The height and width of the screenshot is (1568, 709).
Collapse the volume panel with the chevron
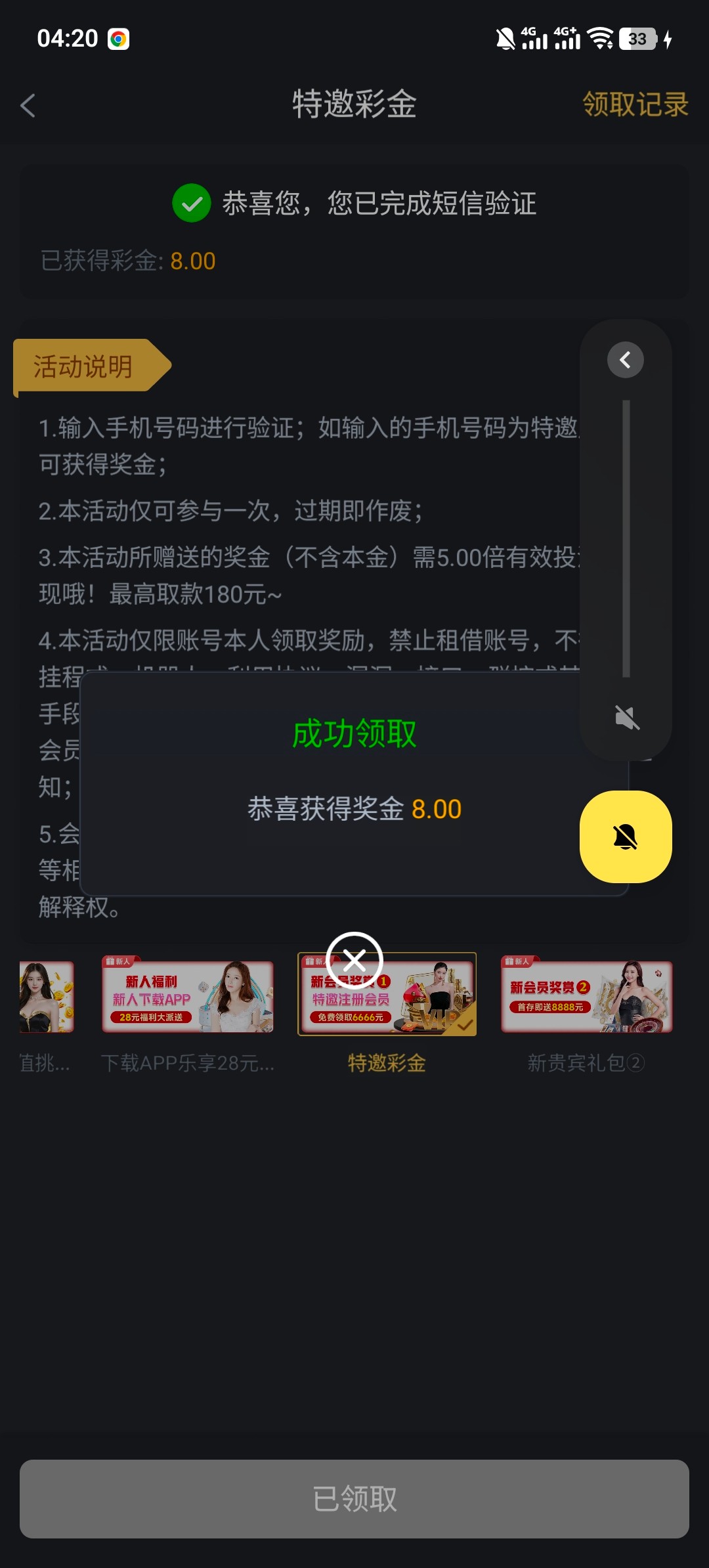click(626, 360)
